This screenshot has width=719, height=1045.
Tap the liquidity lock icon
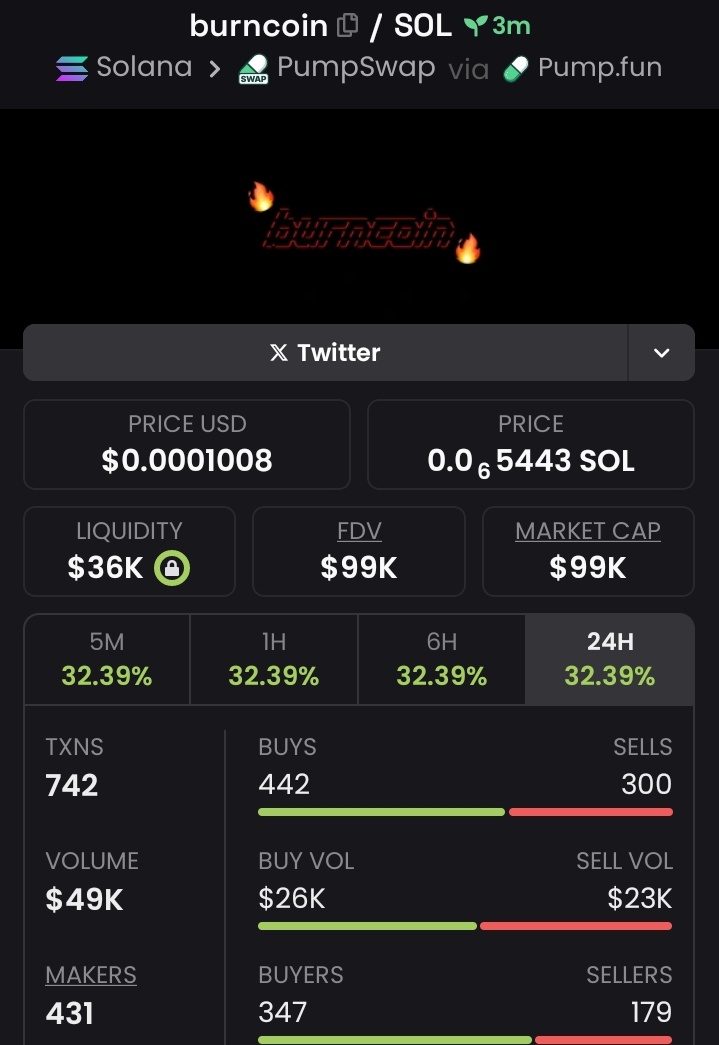click(172, 568)
